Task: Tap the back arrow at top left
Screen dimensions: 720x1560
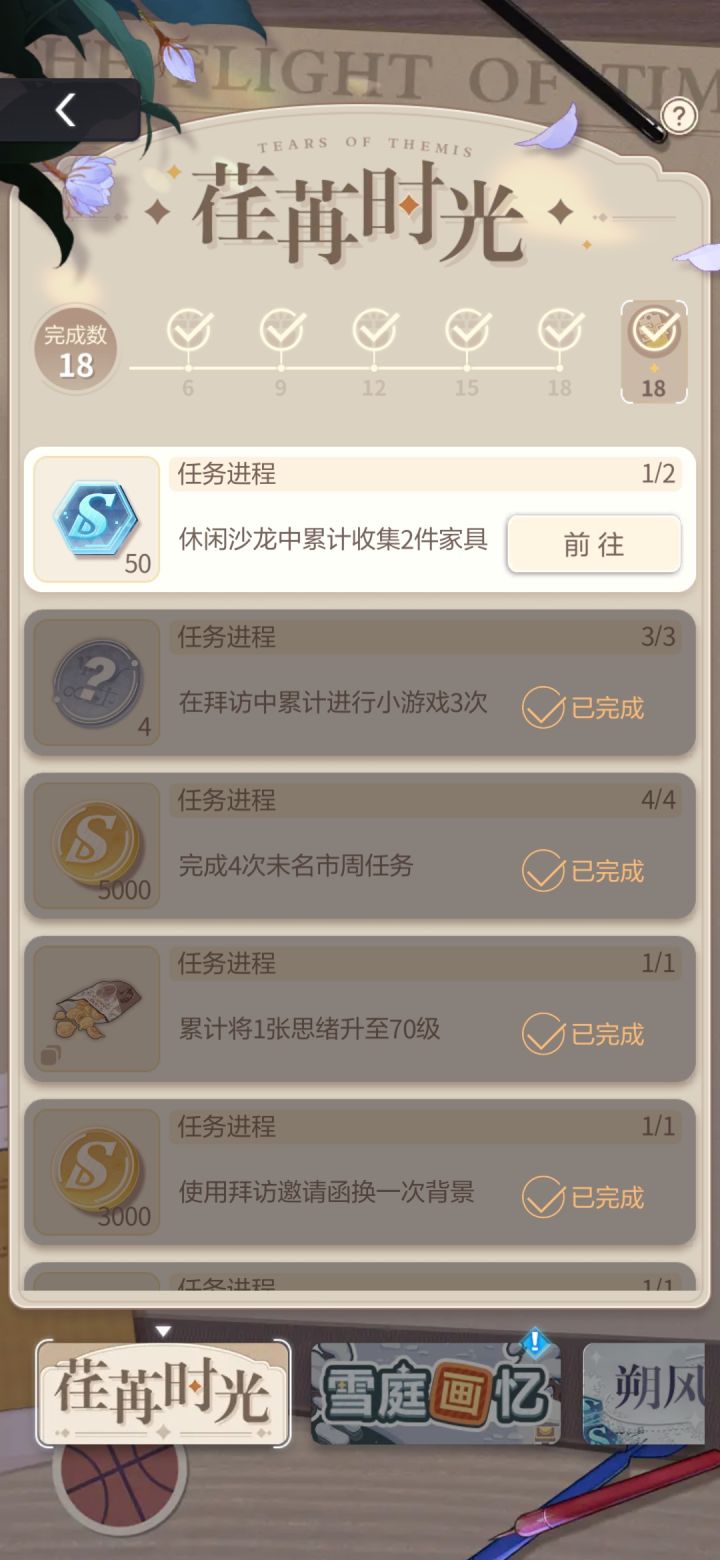Action: coord(67,112)
